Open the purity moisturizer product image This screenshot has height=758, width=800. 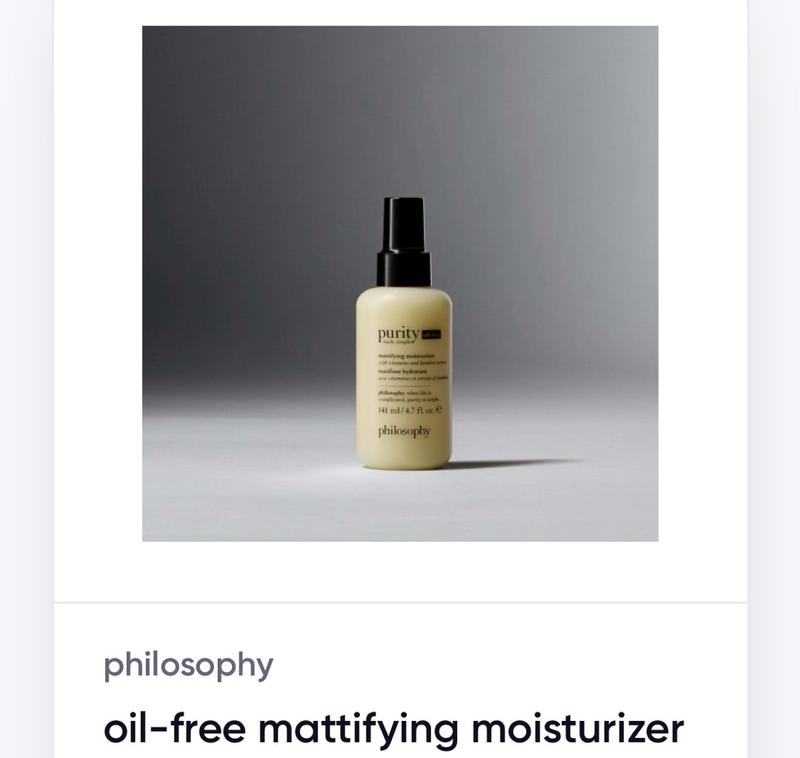tap(400, 284)
